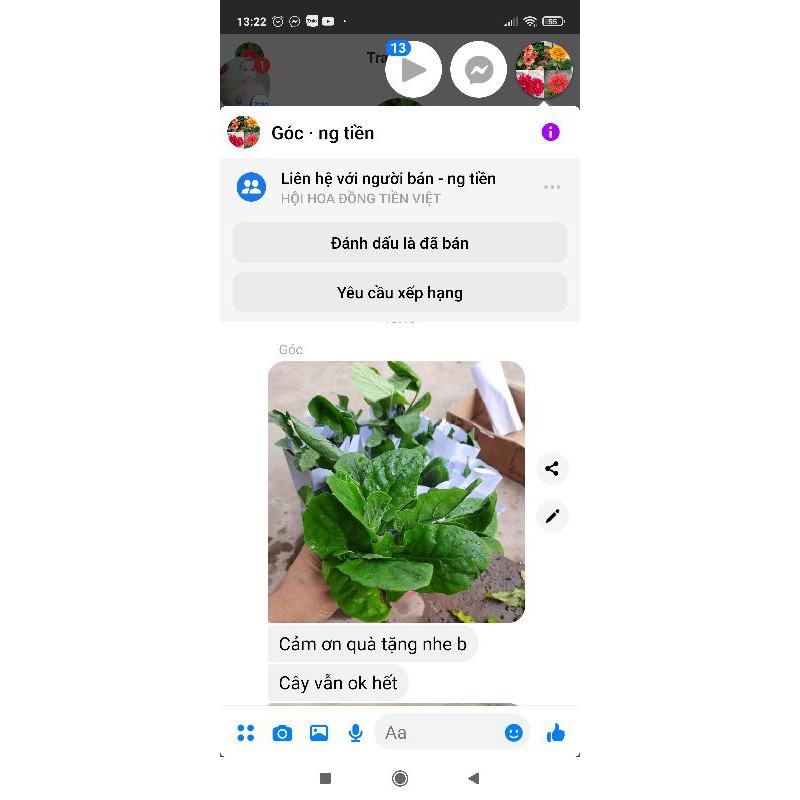
Task: Open the Messenger chat head bubble
Action: click(x=479, y=70)
